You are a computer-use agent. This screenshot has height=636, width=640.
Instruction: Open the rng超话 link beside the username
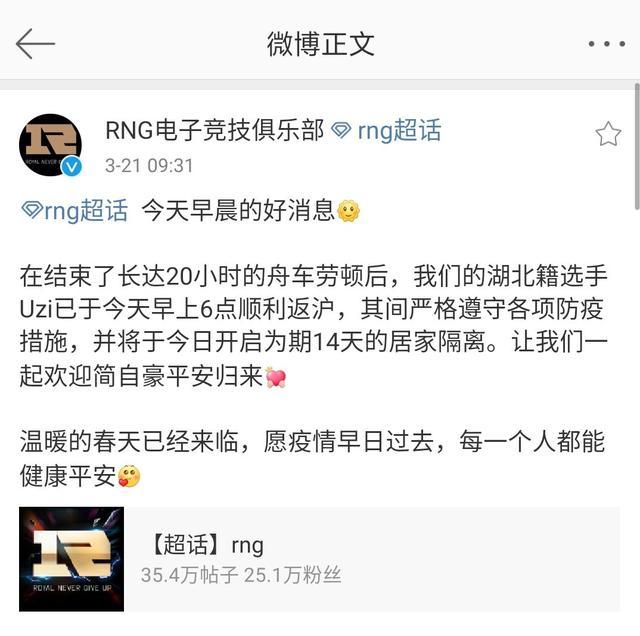tap(387, 130)
